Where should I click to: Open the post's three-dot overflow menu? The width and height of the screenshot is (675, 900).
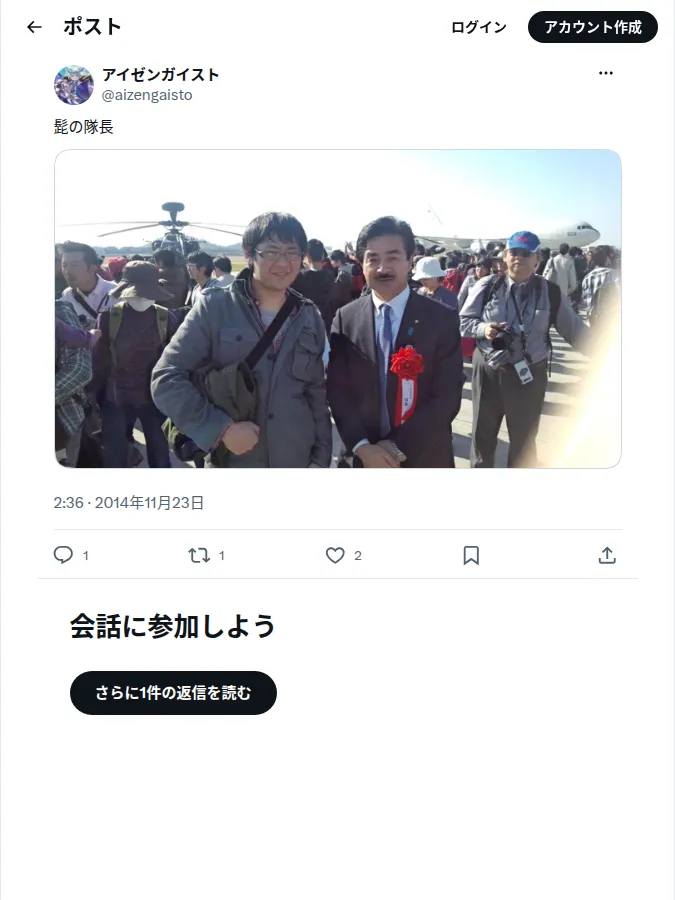(x=606, y=73)
